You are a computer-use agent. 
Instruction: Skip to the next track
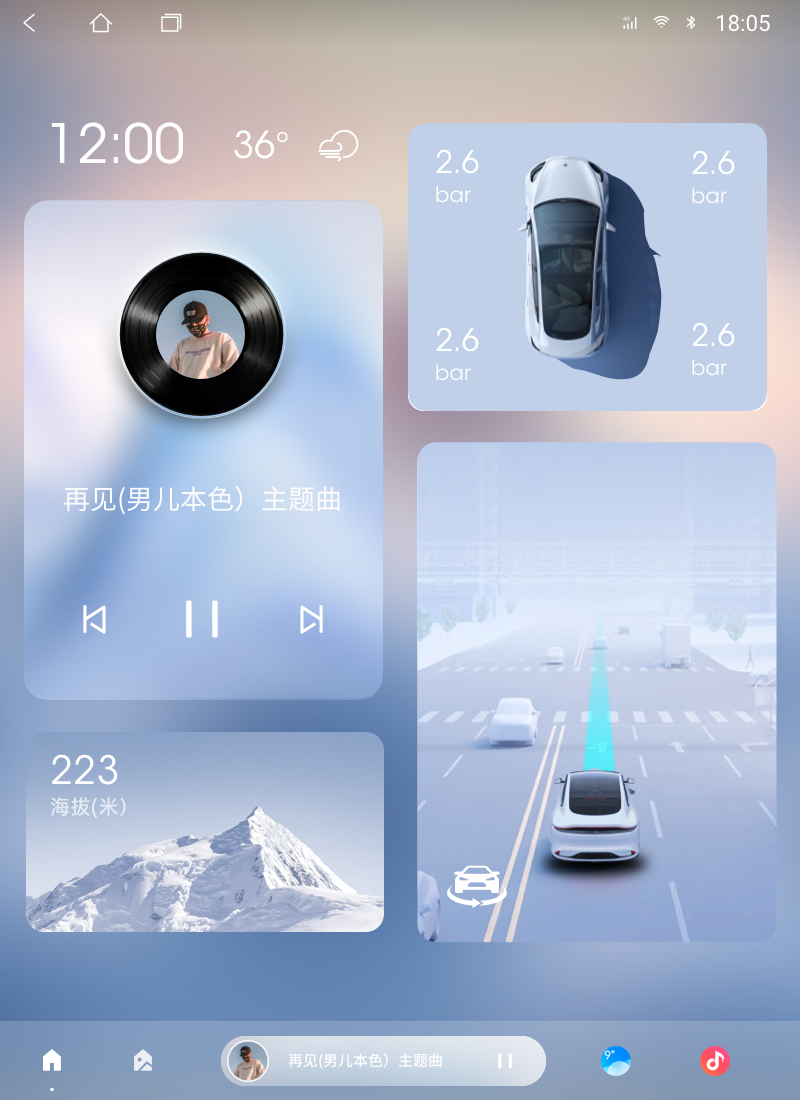311,620
